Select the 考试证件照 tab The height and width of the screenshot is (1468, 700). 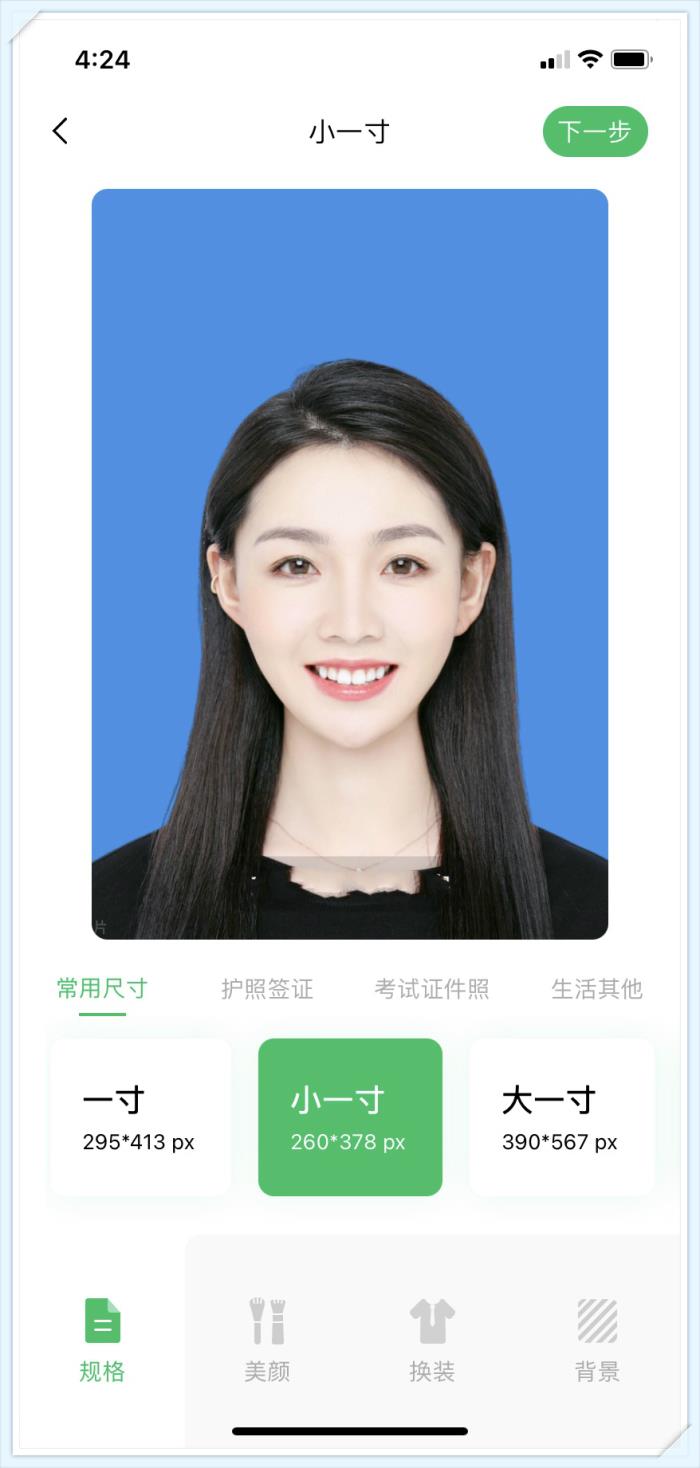(x=432, y=989)
